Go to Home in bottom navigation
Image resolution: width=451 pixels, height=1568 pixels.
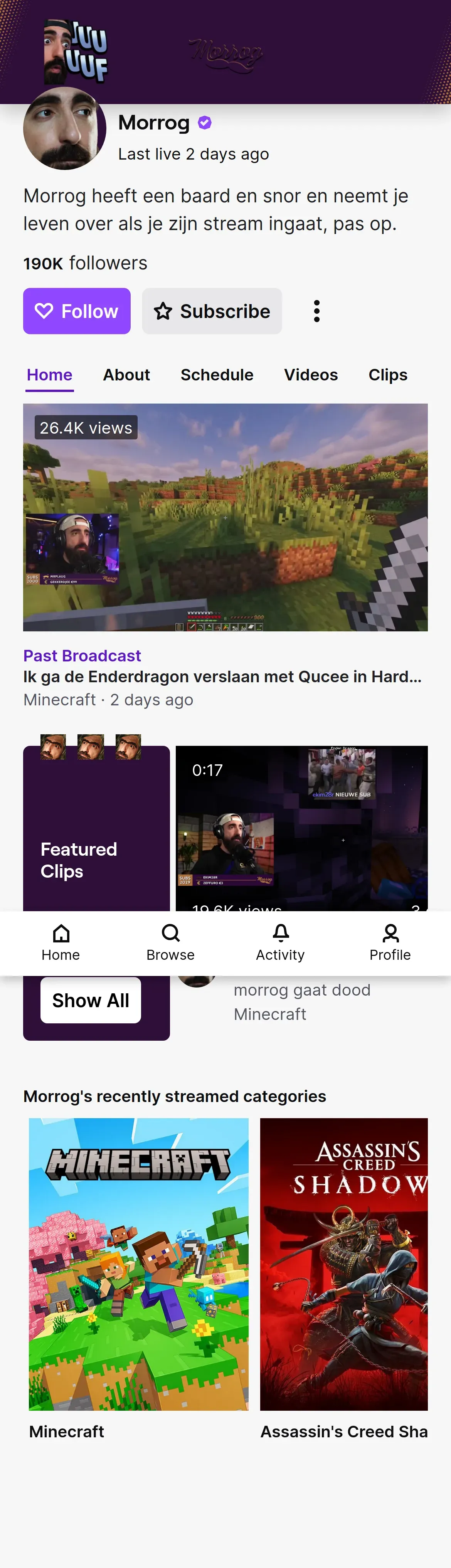point(61,942)
